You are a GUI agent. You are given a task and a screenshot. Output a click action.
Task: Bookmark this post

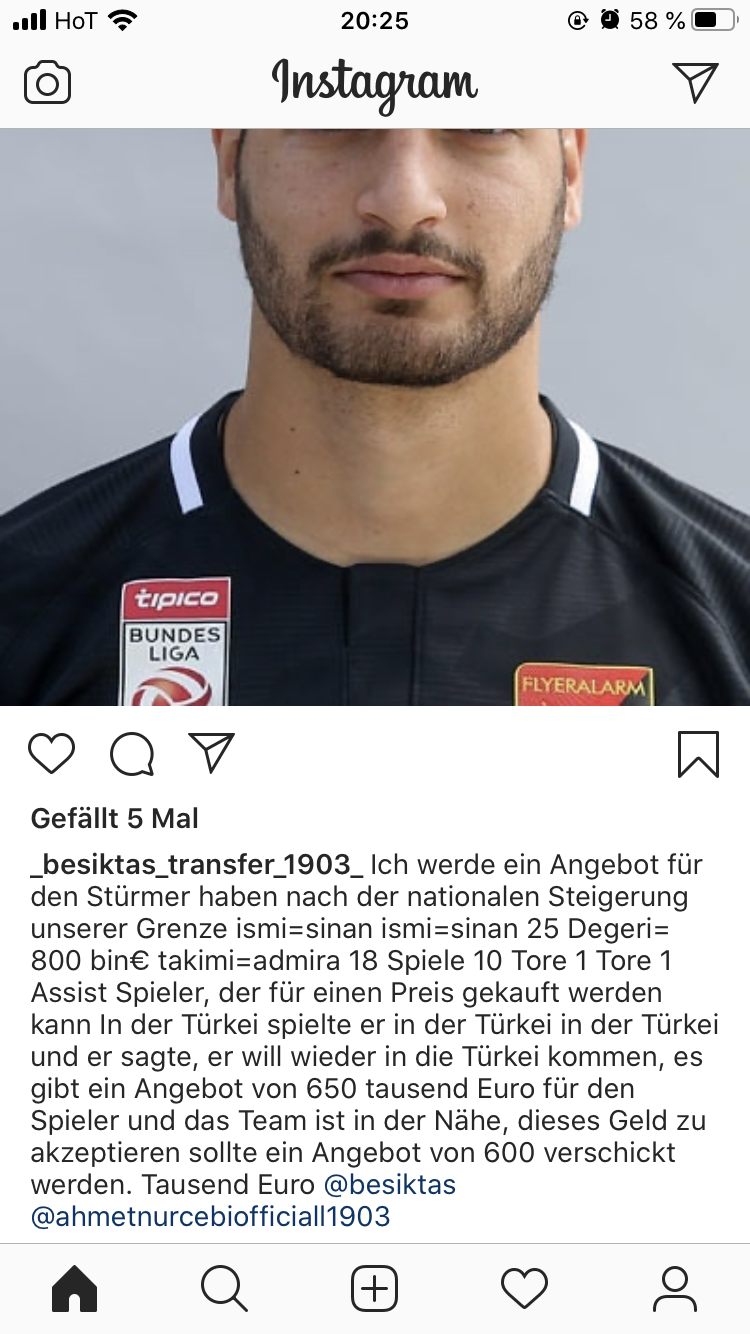pyautogui.click(x=698, y=754)
